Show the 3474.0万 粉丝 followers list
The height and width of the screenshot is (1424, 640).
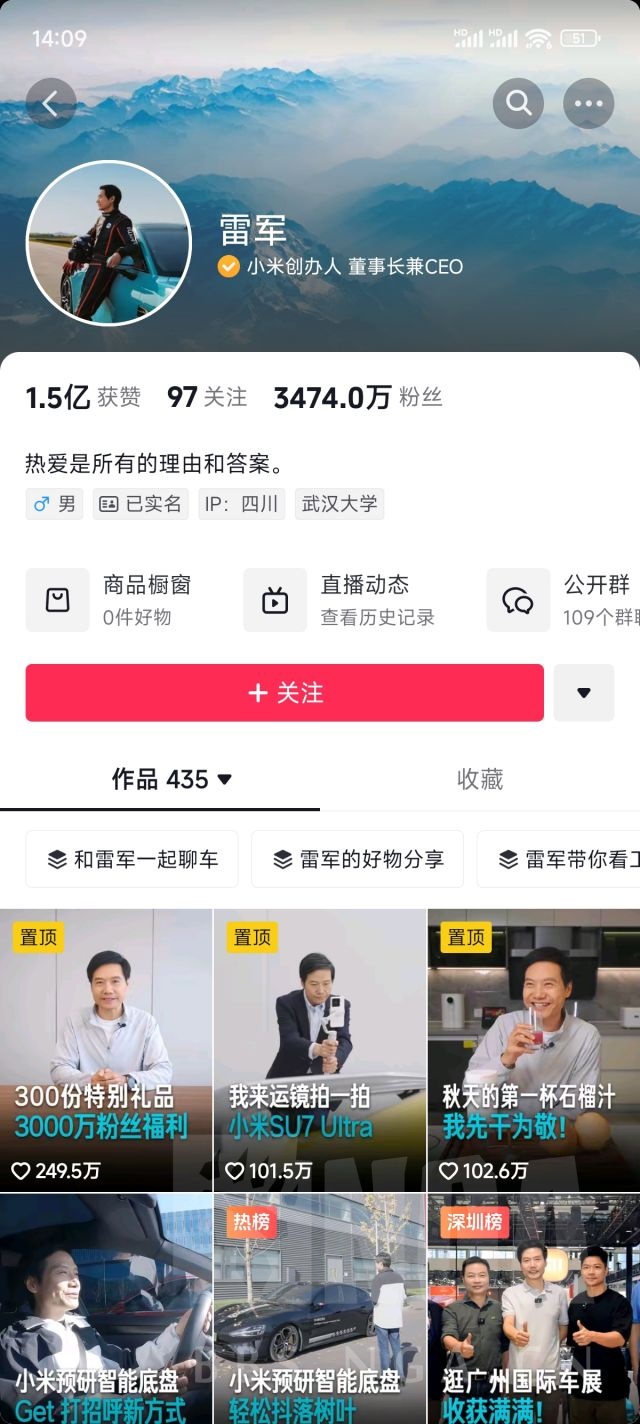357,398
